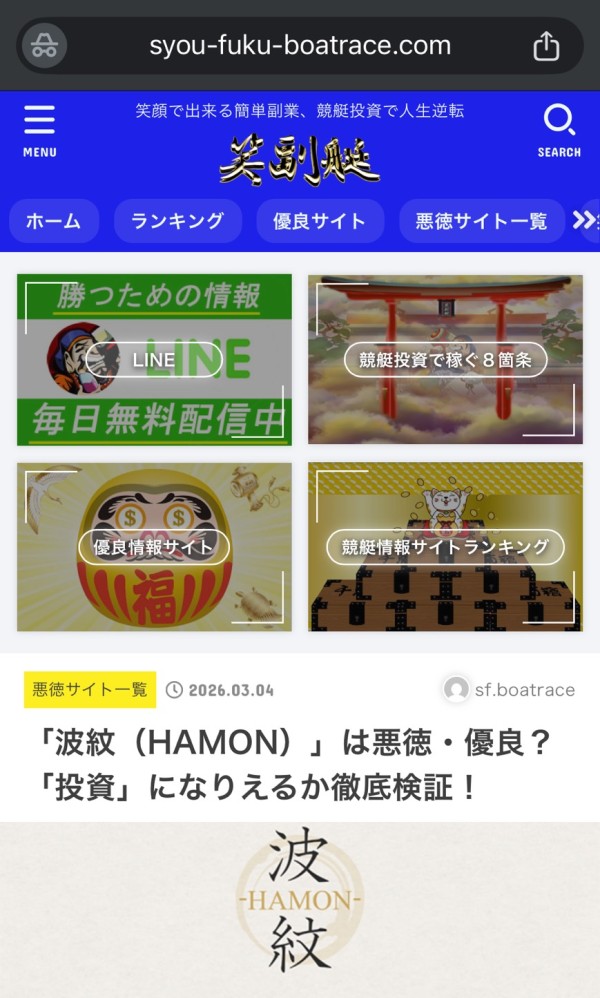
Task: Tap the address bar URL
Action: click(x=300, y=46)
